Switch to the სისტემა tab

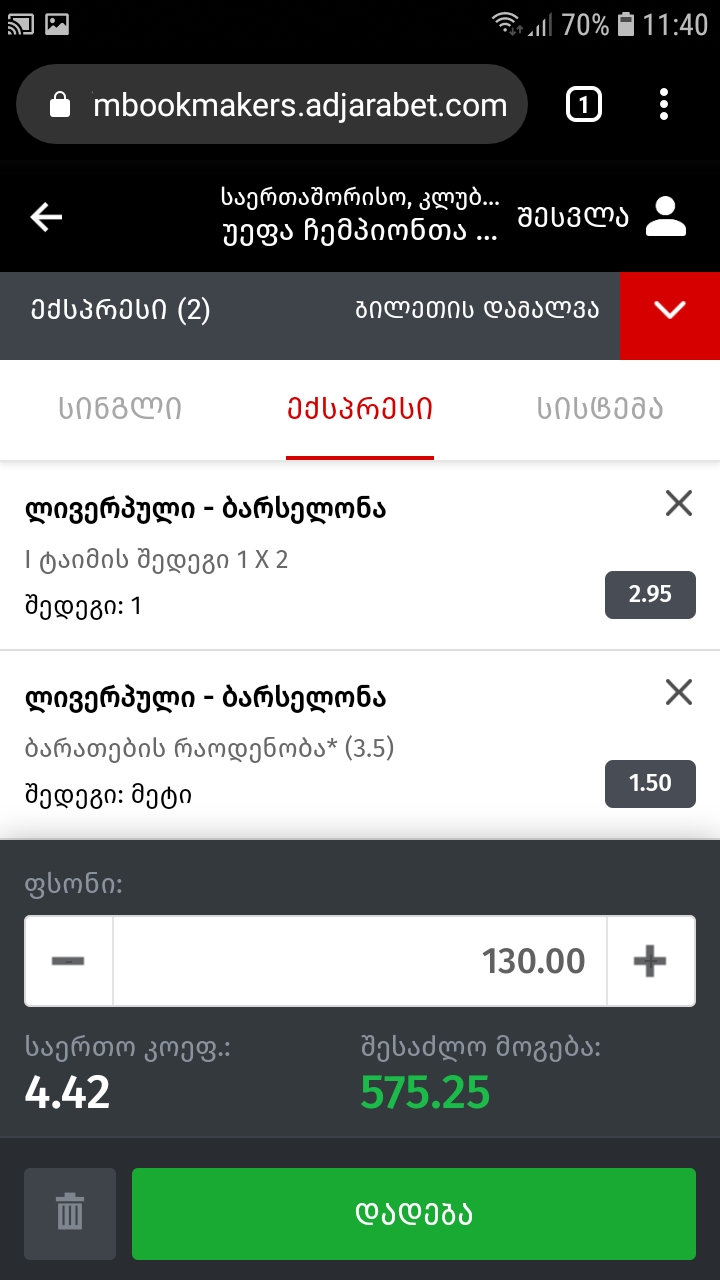click(600, 408)
